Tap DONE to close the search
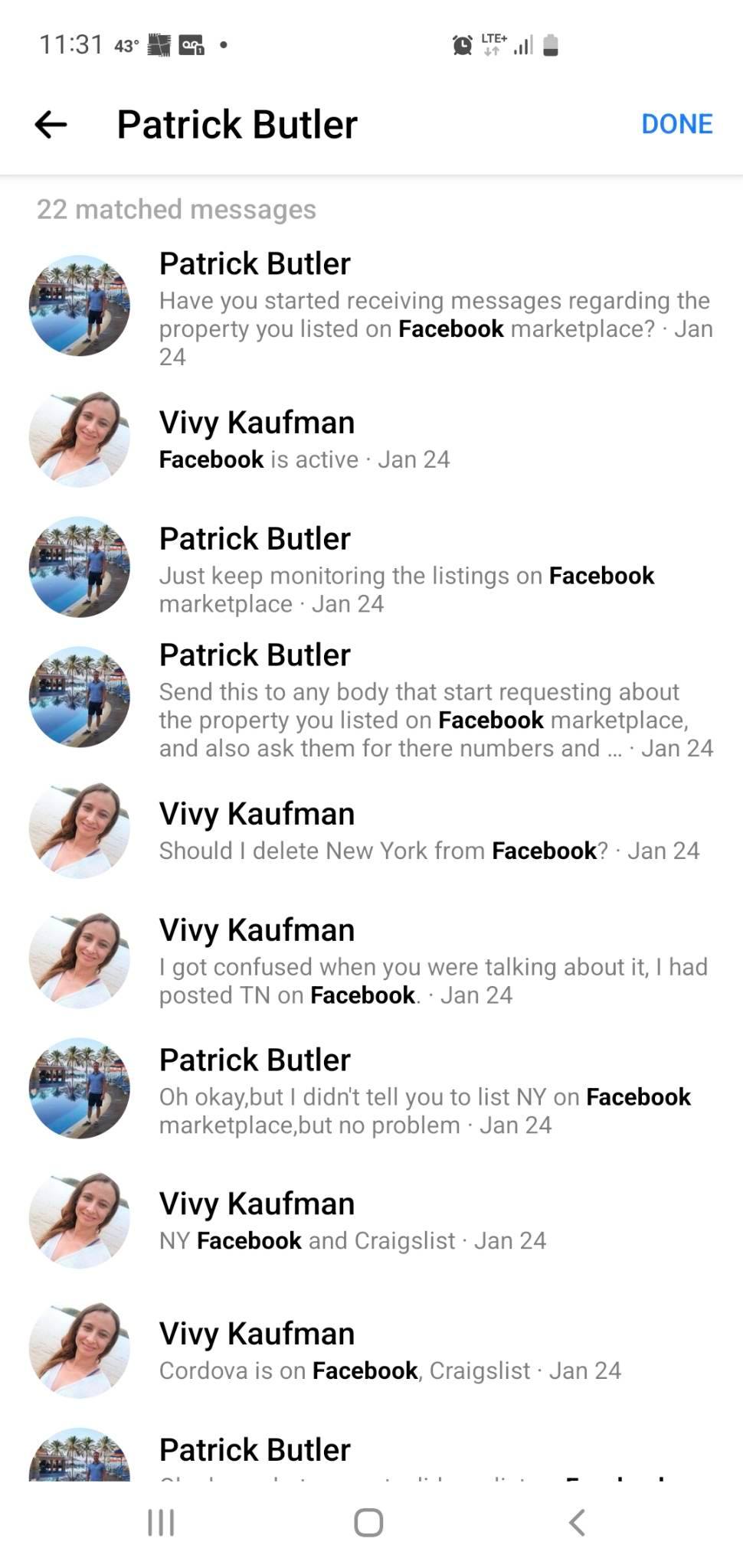Screen dimensions: 743x1568 coord(676,123)
